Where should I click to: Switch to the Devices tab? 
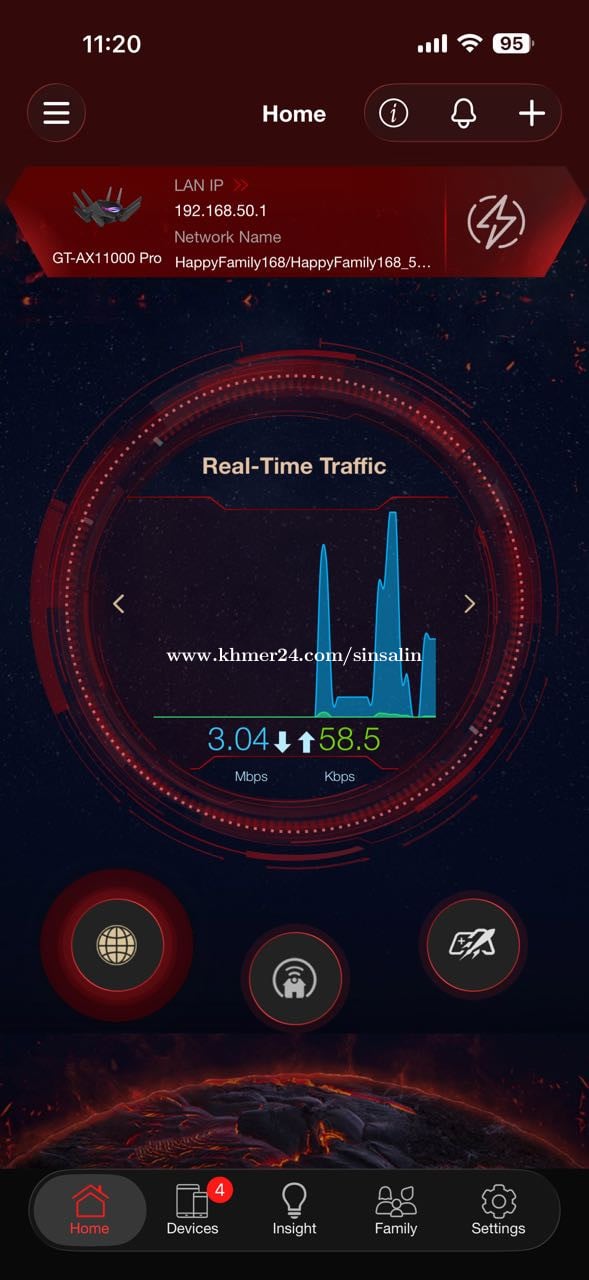pyautogui.click(x=193, y=1210)
